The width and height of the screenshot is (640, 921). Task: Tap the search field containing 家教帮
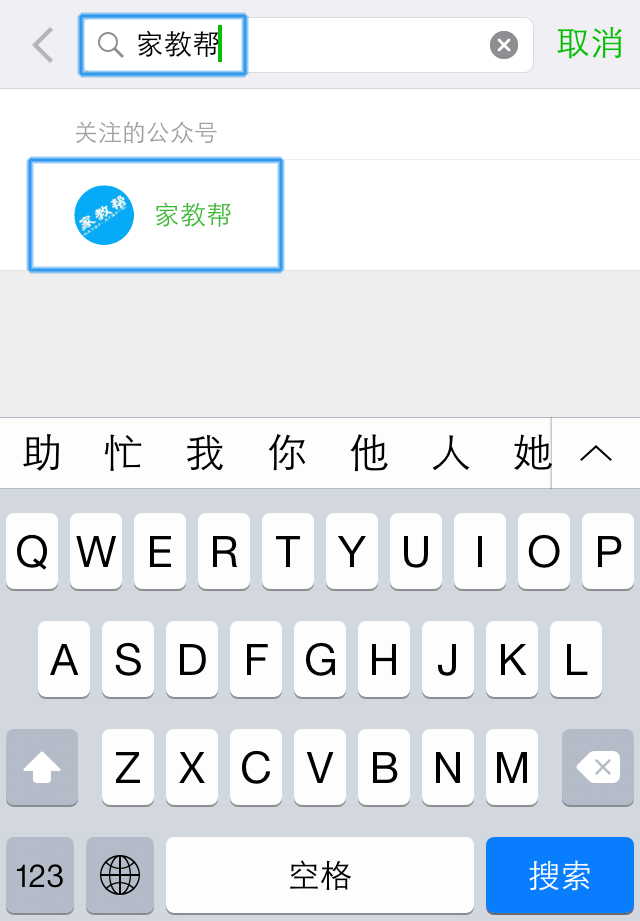pyautogui.click(x=300, y=45)
